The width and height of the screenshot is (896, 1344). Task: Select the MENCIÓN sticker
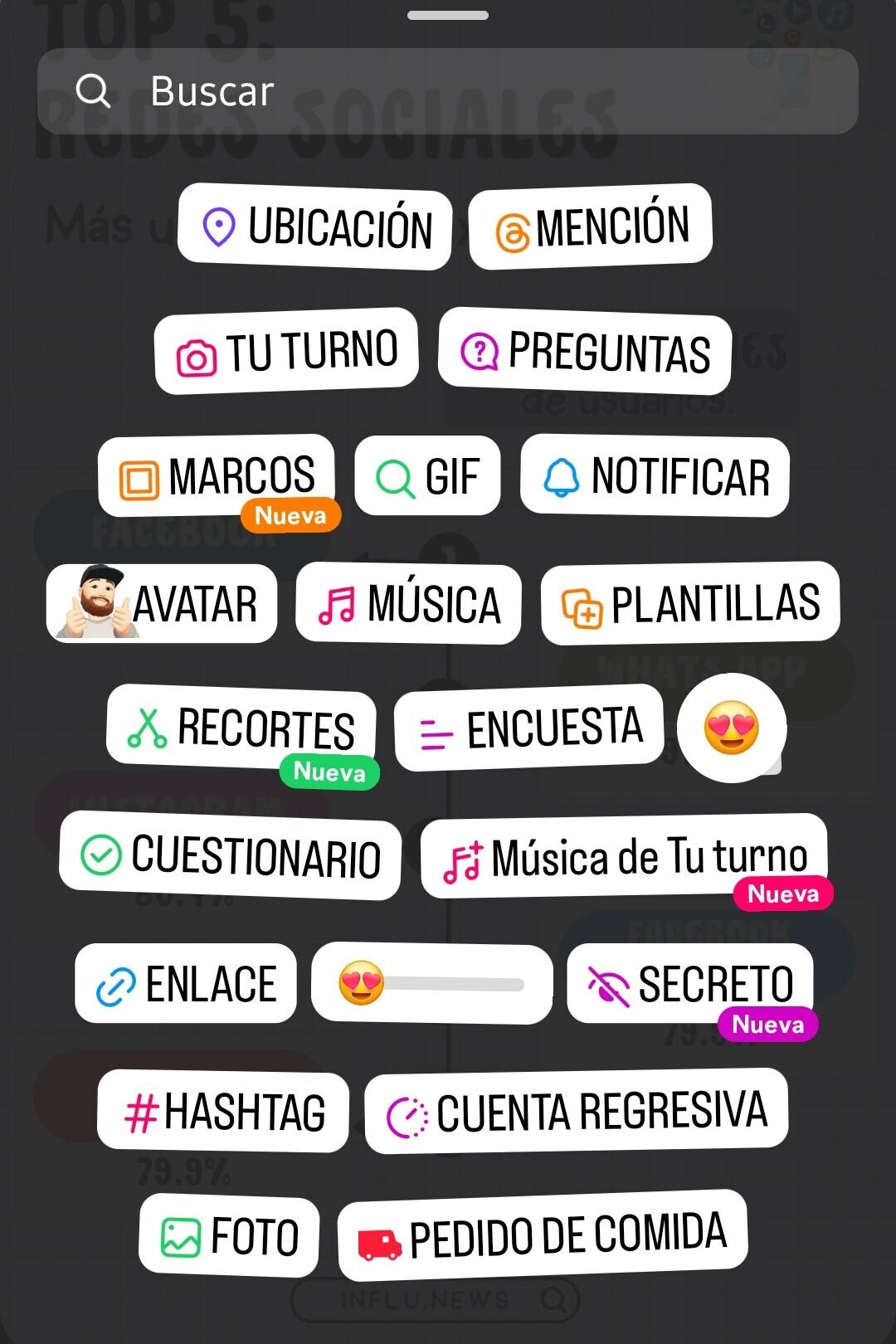tap(591, 226)
